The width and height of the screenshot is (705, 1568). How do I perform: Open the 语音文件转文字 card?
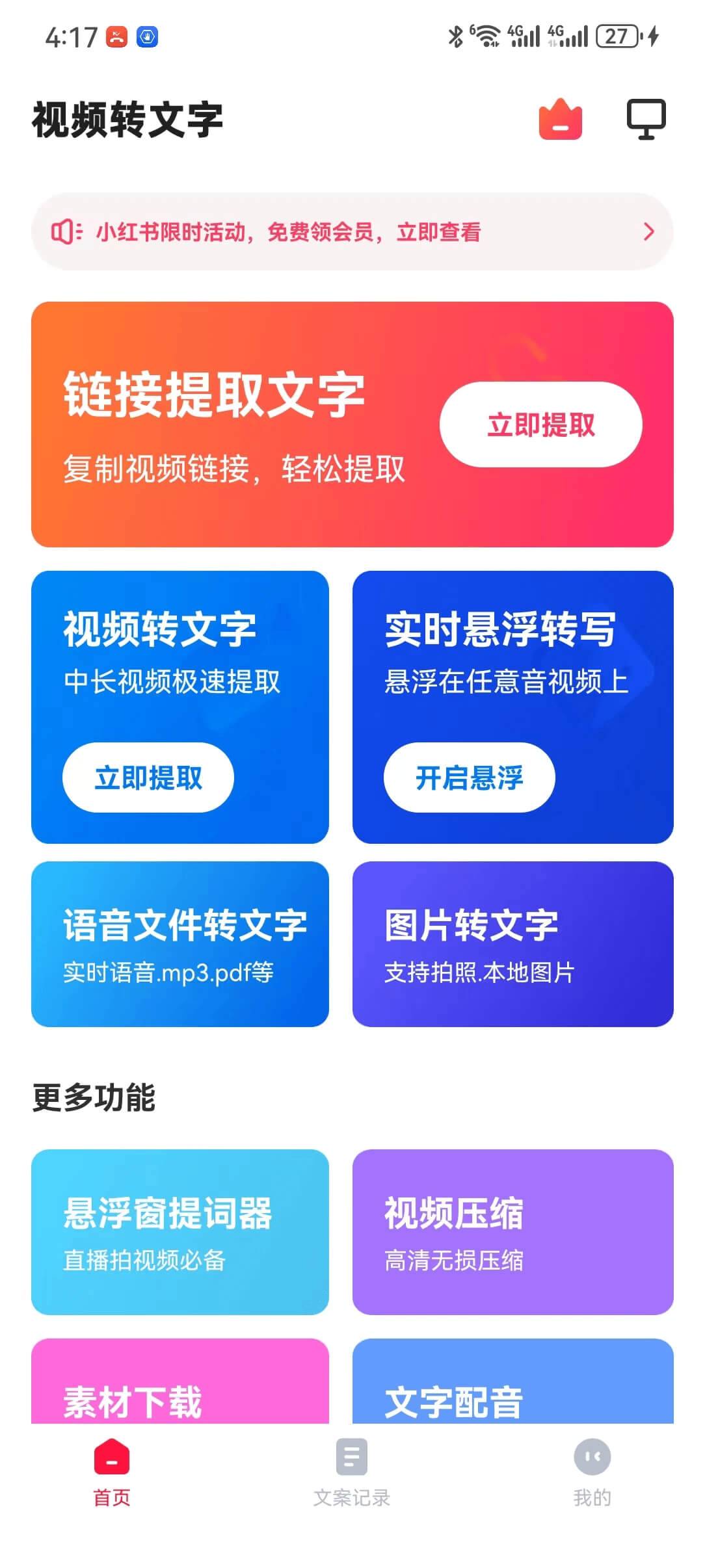tap(180, 944)
